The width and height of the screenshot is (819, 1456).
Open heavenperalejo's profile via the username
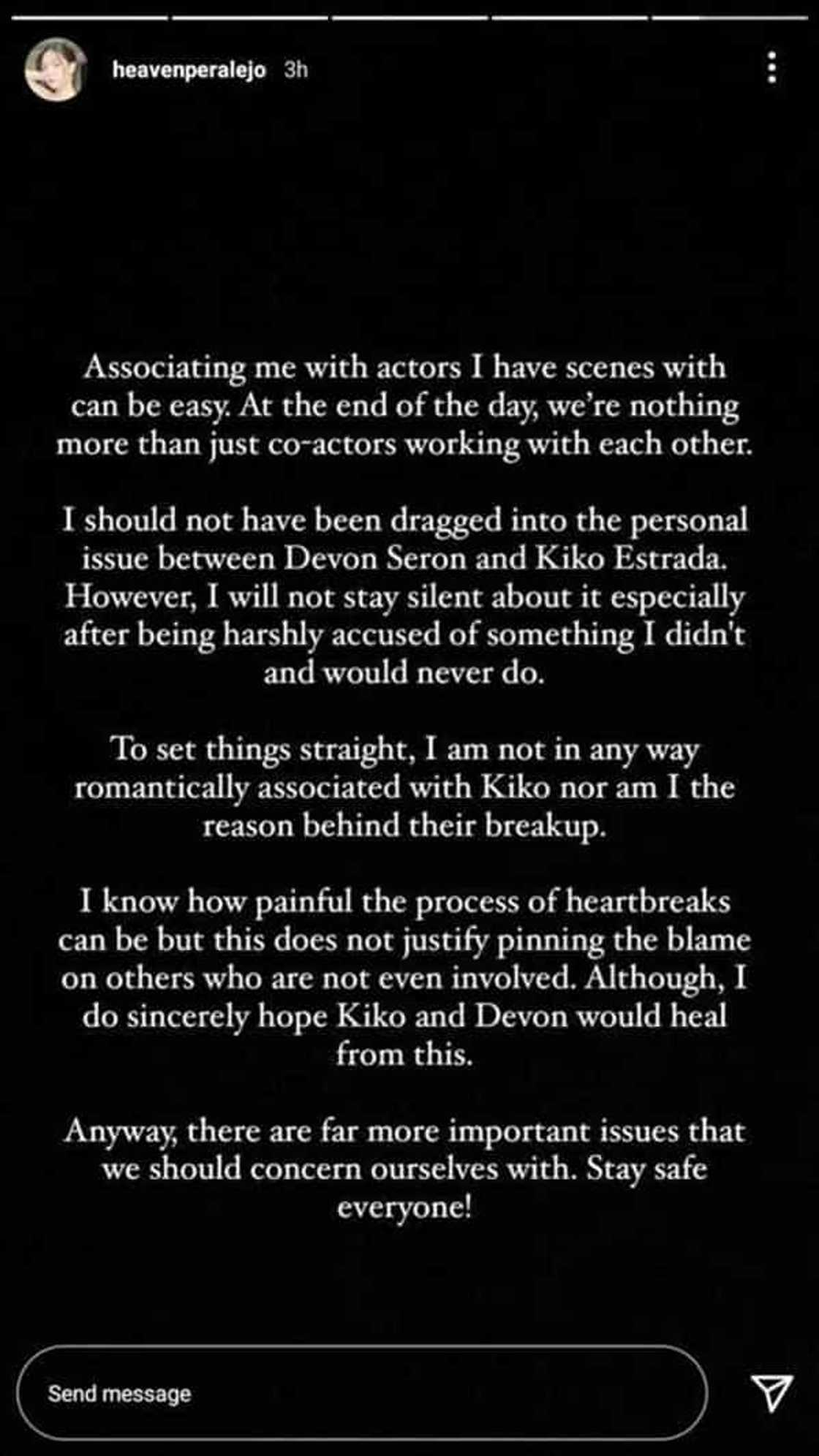(189, 69)
